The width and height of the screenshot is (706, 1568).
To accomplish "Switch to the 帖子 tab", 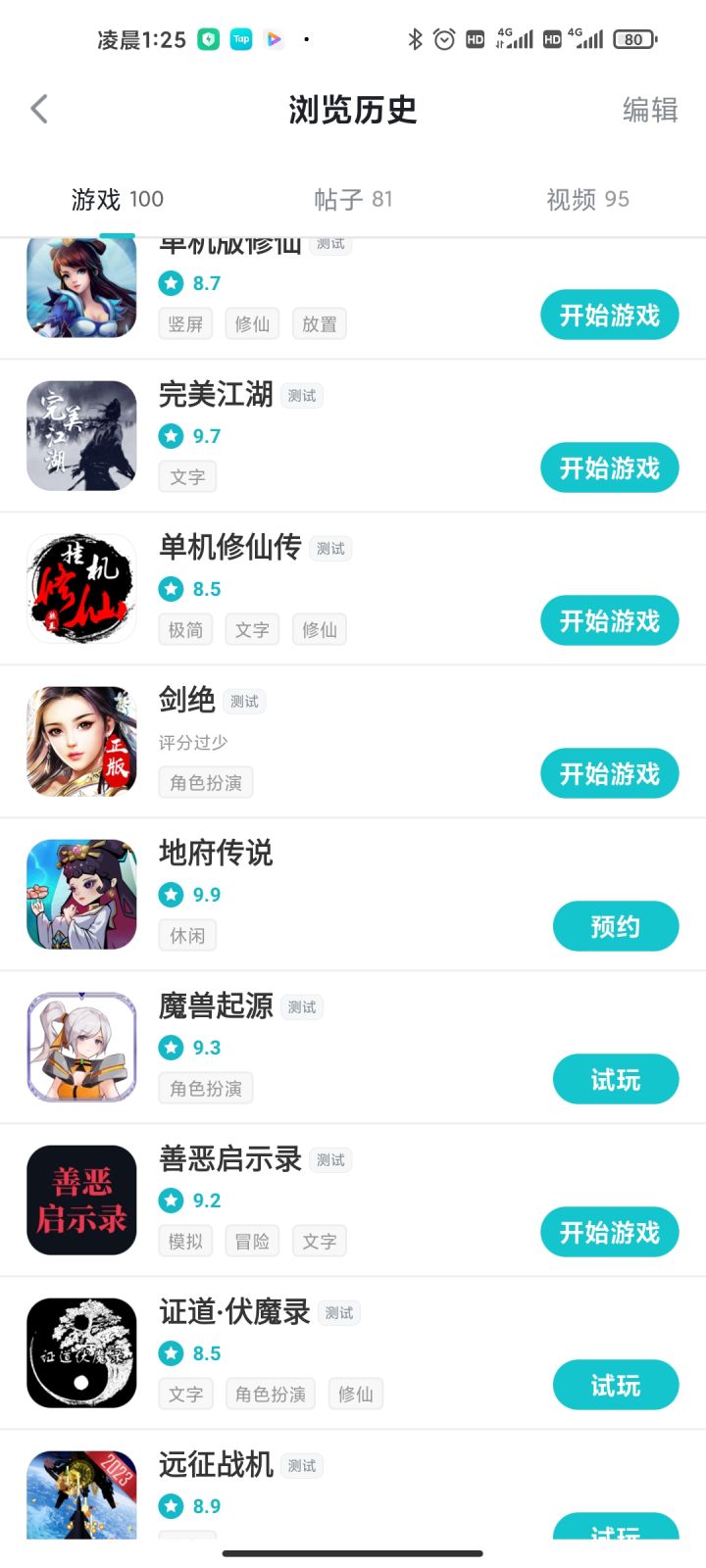I will 353,200.
